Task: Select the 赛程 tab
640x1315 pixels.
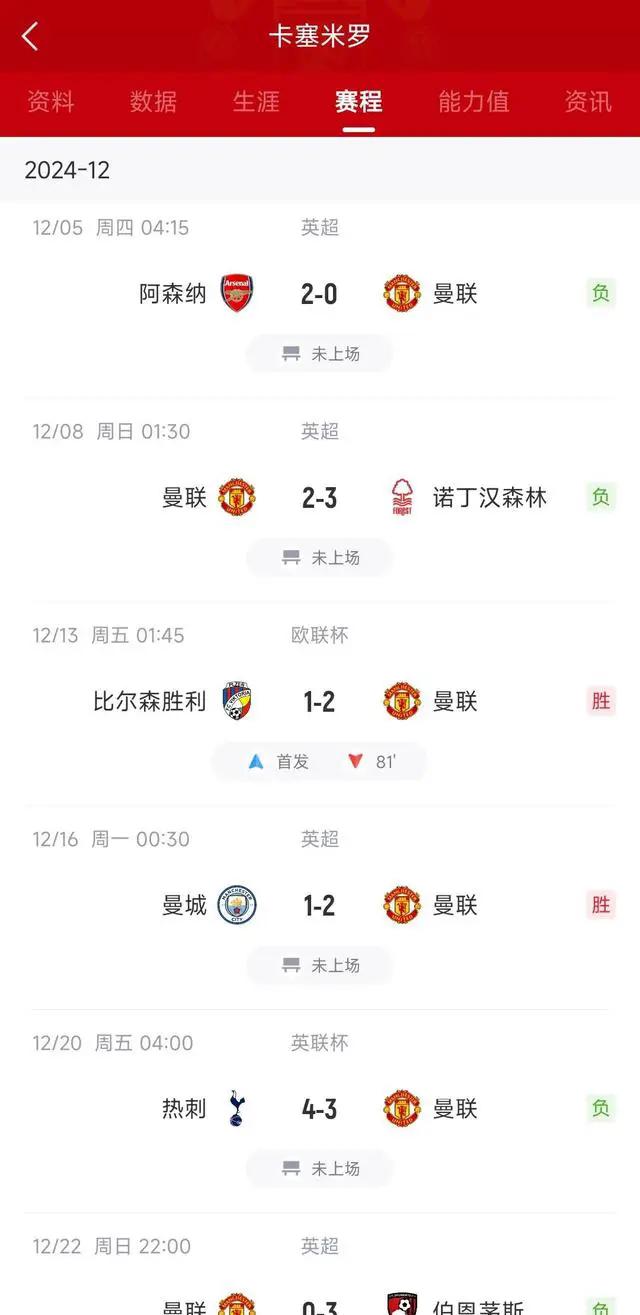Action: click(358, 101)
